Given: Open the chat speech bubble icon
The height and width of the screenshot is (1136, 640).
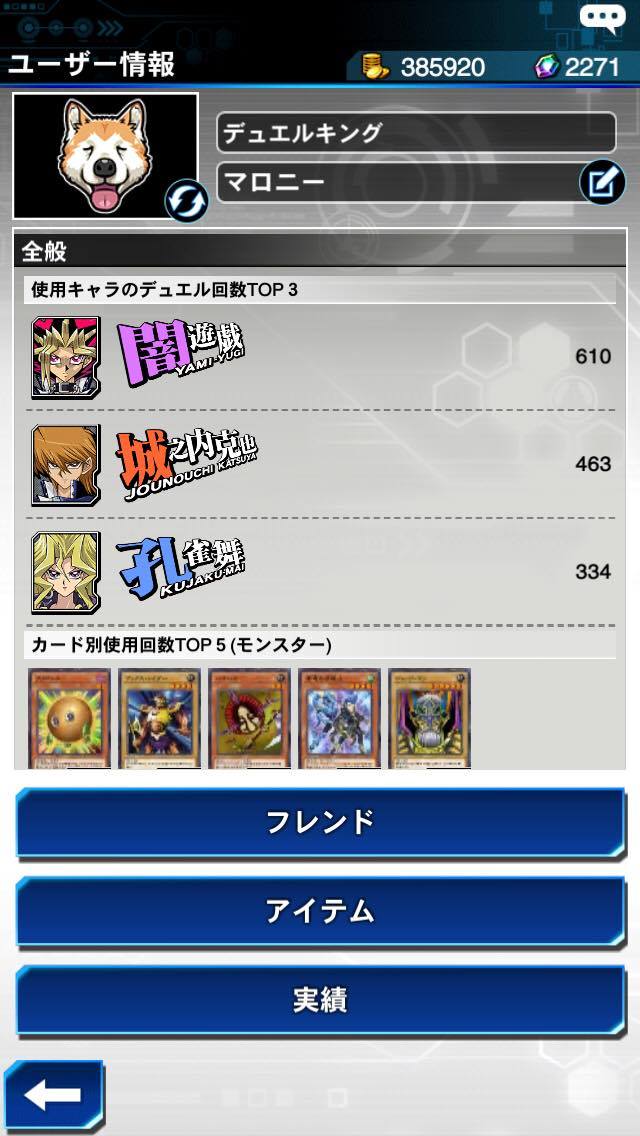Looking at the screenshot, I should (602, 18).
